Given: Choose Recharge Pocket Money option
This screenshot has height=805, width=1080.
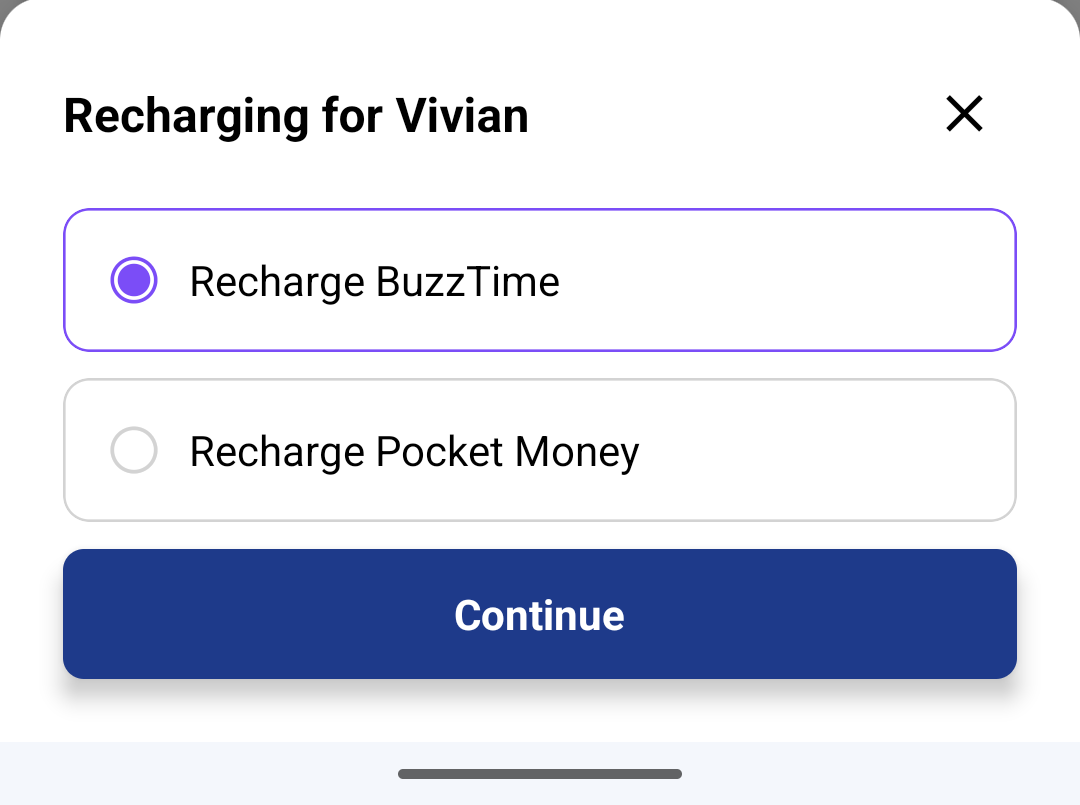Looking at the screenshot, I should point(539,451).
